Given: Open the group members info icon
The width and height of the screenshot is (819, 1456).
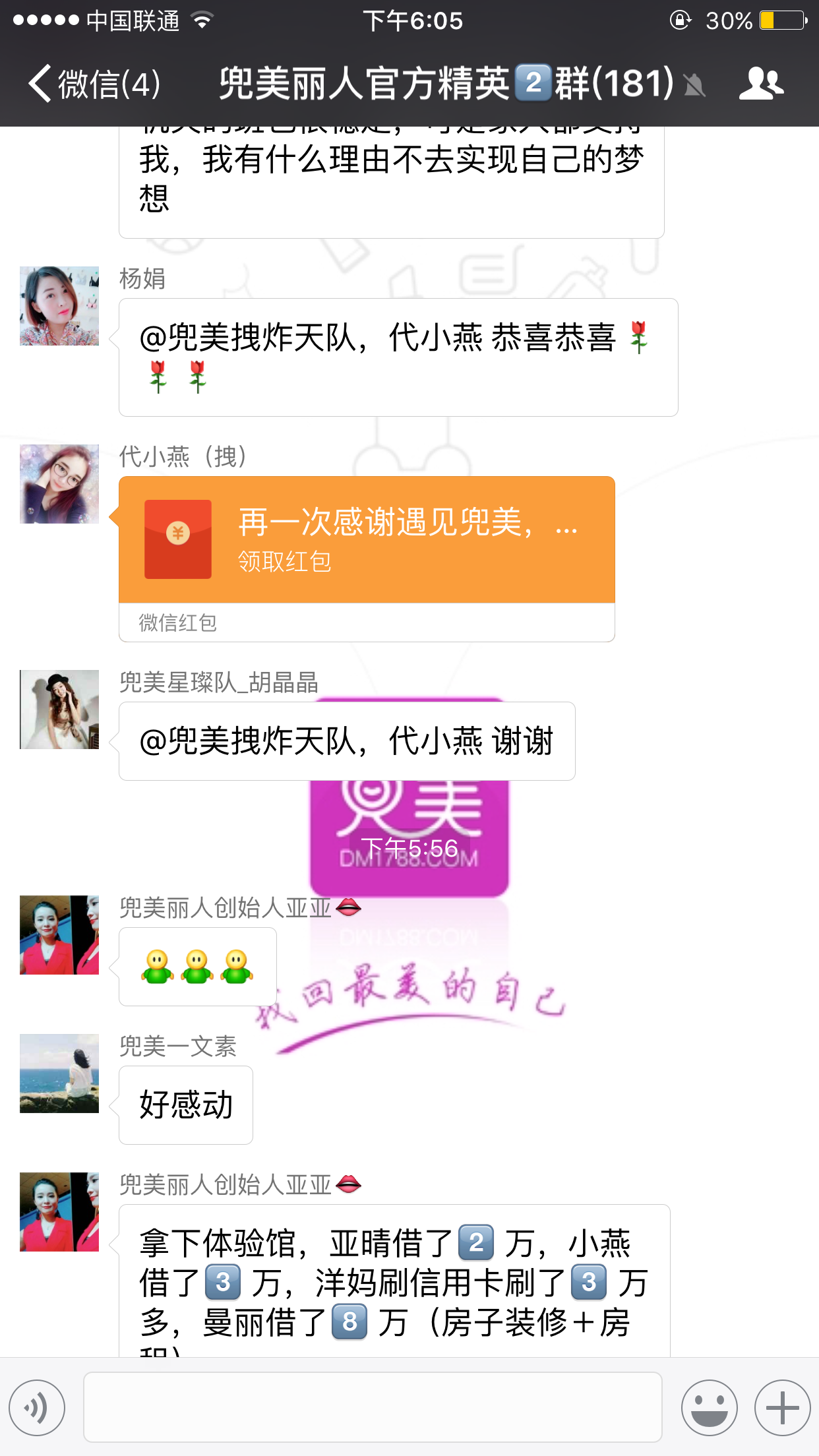Looking at the screenshot, I should pyautogui.click(x=760, y=84).
